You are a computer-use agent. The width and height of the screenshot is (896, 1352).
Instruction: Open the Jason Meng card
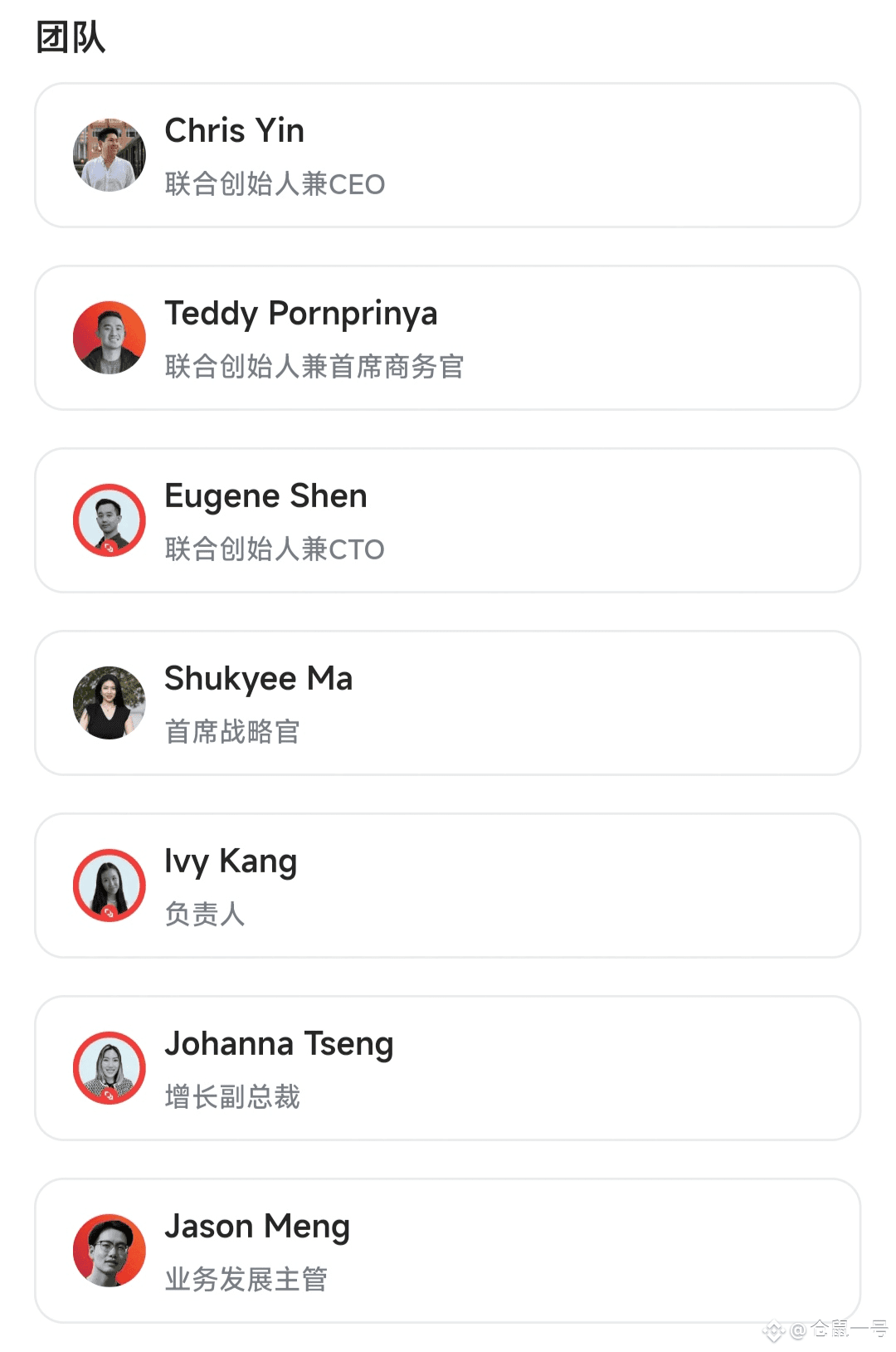pos(447,1251)
